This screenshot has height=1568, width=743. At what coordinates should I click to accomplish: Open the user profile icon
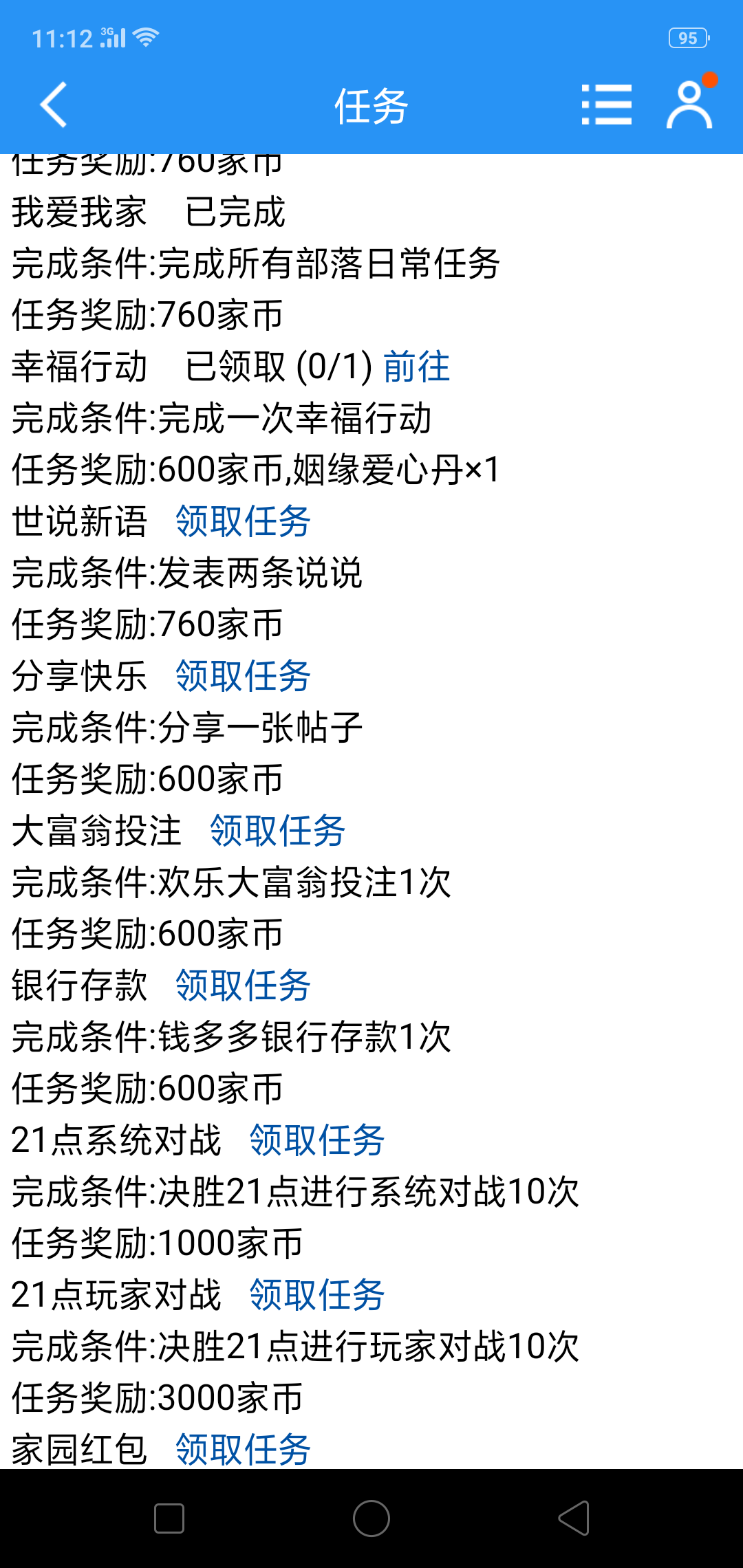689,105
